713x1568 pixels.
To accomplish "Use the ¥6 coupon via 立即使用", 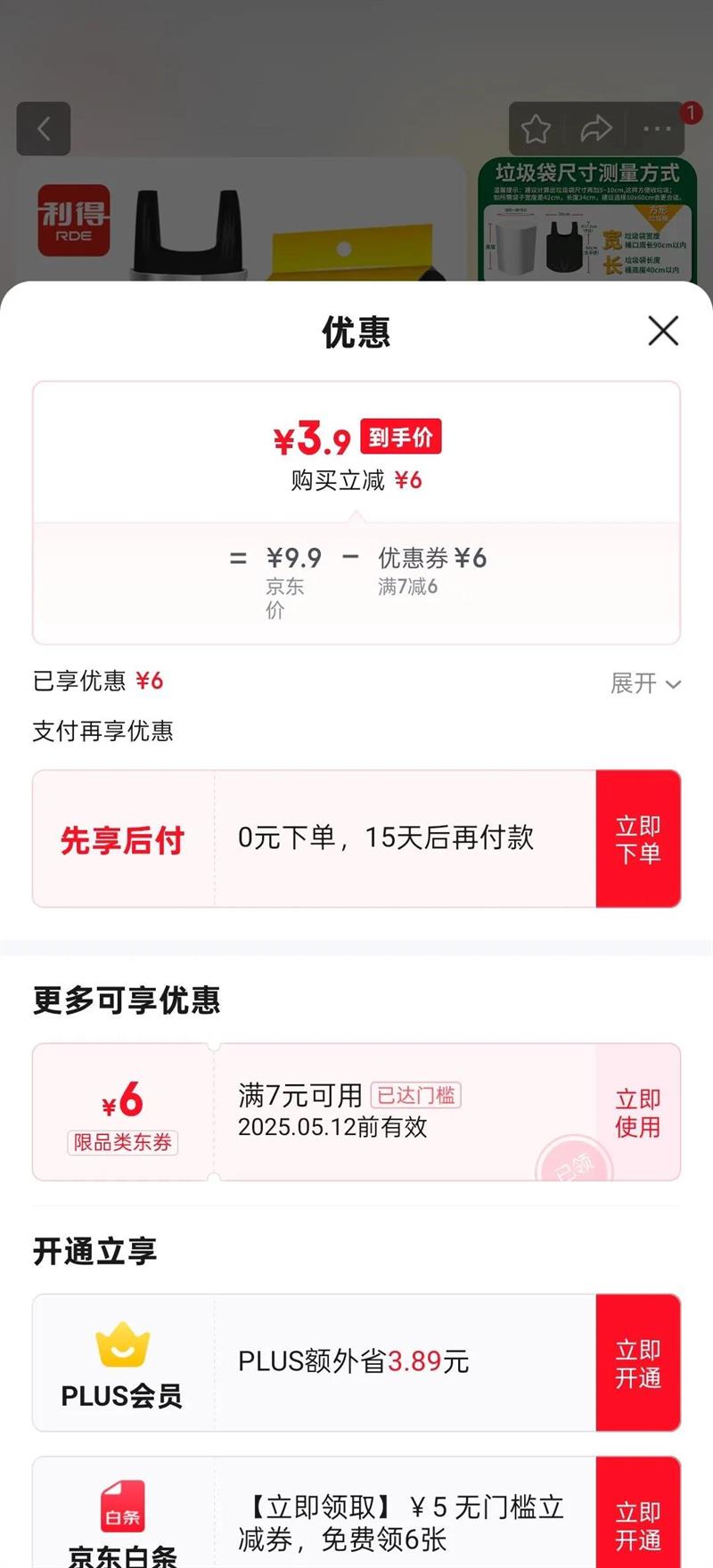I will (638, 1113).
